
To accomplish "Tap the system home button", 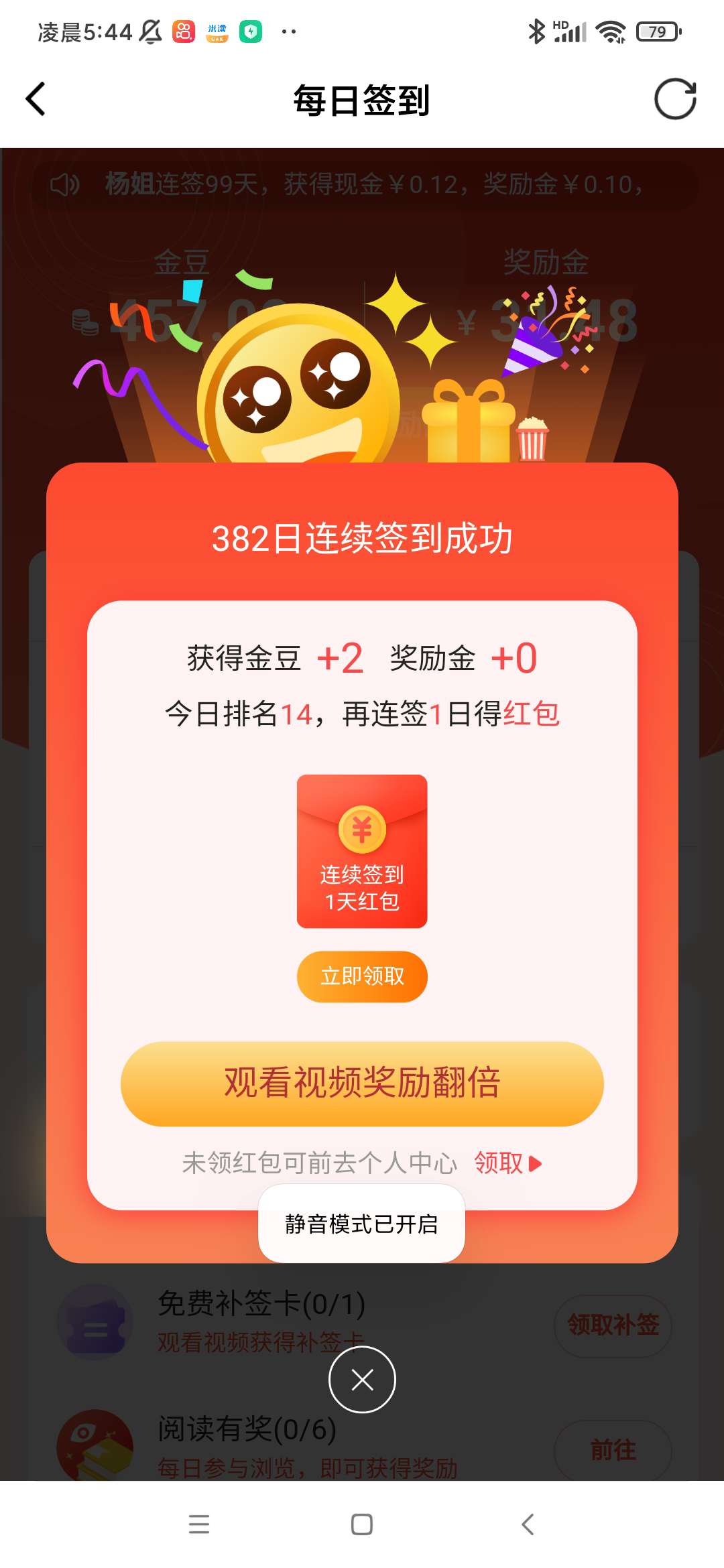I will pyautogui.click(x=362, y=1524).
